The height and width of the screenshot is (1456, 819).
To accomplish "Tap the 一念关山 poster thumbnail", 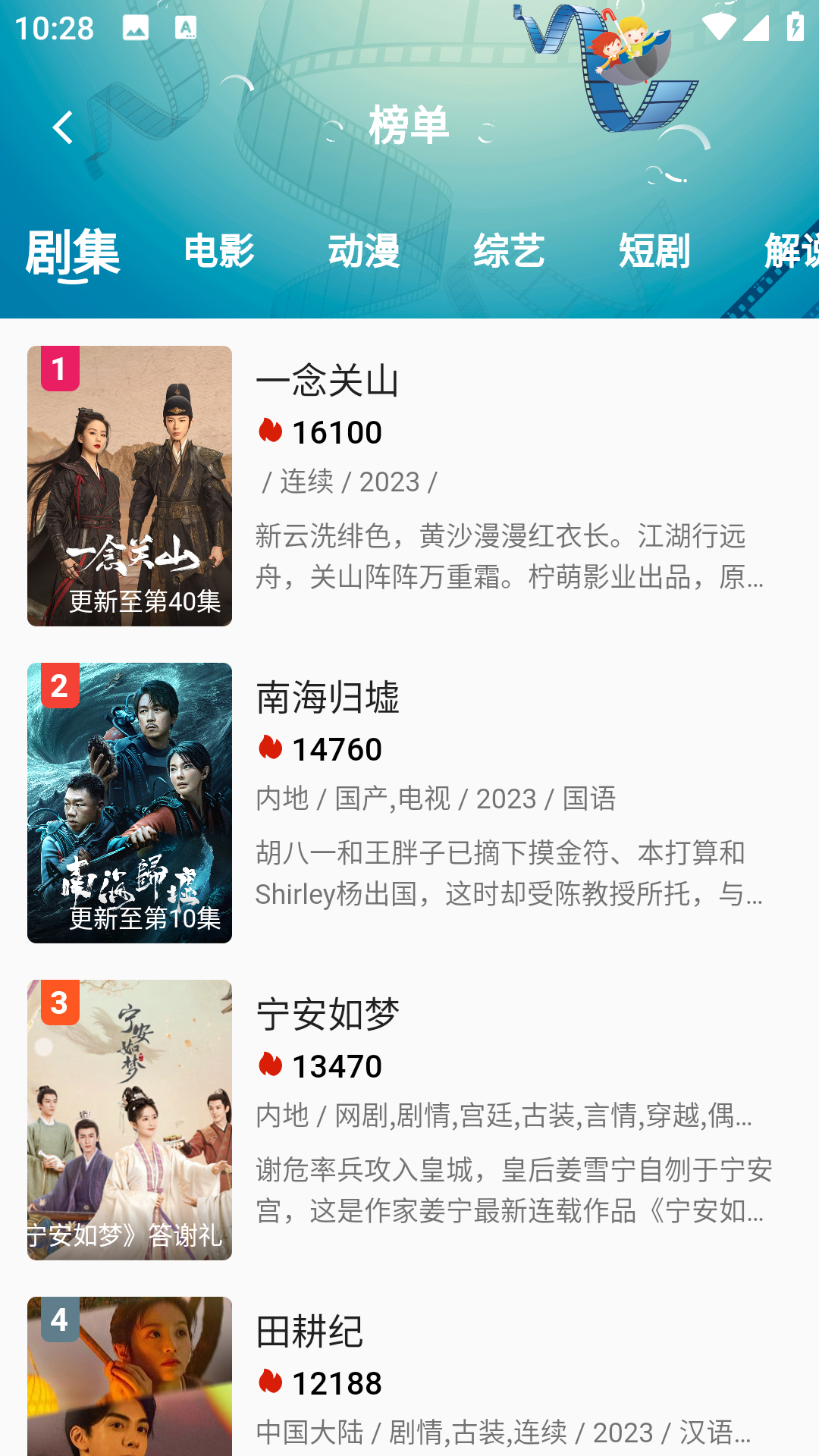I will 130,485.
